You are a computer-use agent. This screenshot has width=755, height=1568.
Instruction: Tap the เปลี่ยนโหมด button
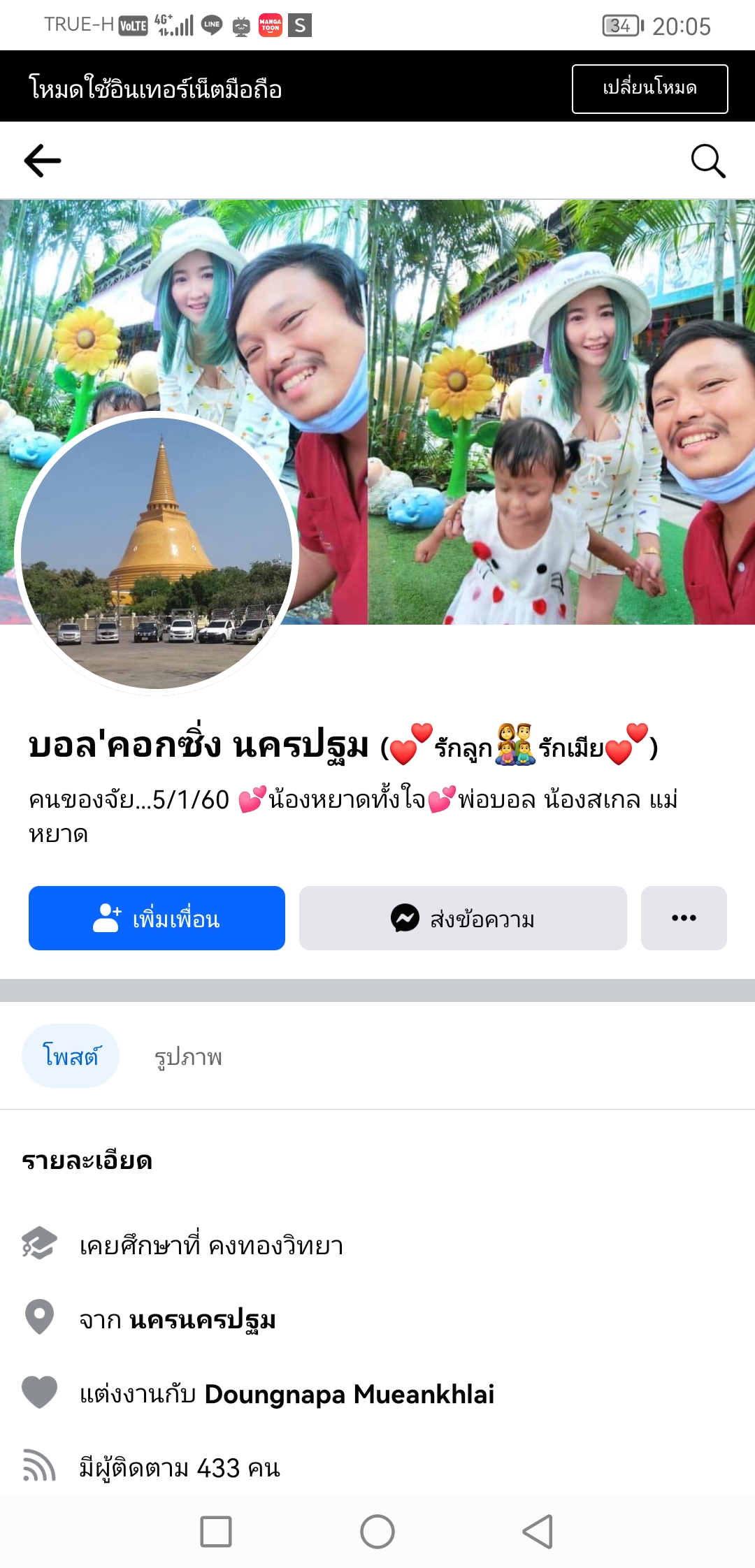pos(649,89)
